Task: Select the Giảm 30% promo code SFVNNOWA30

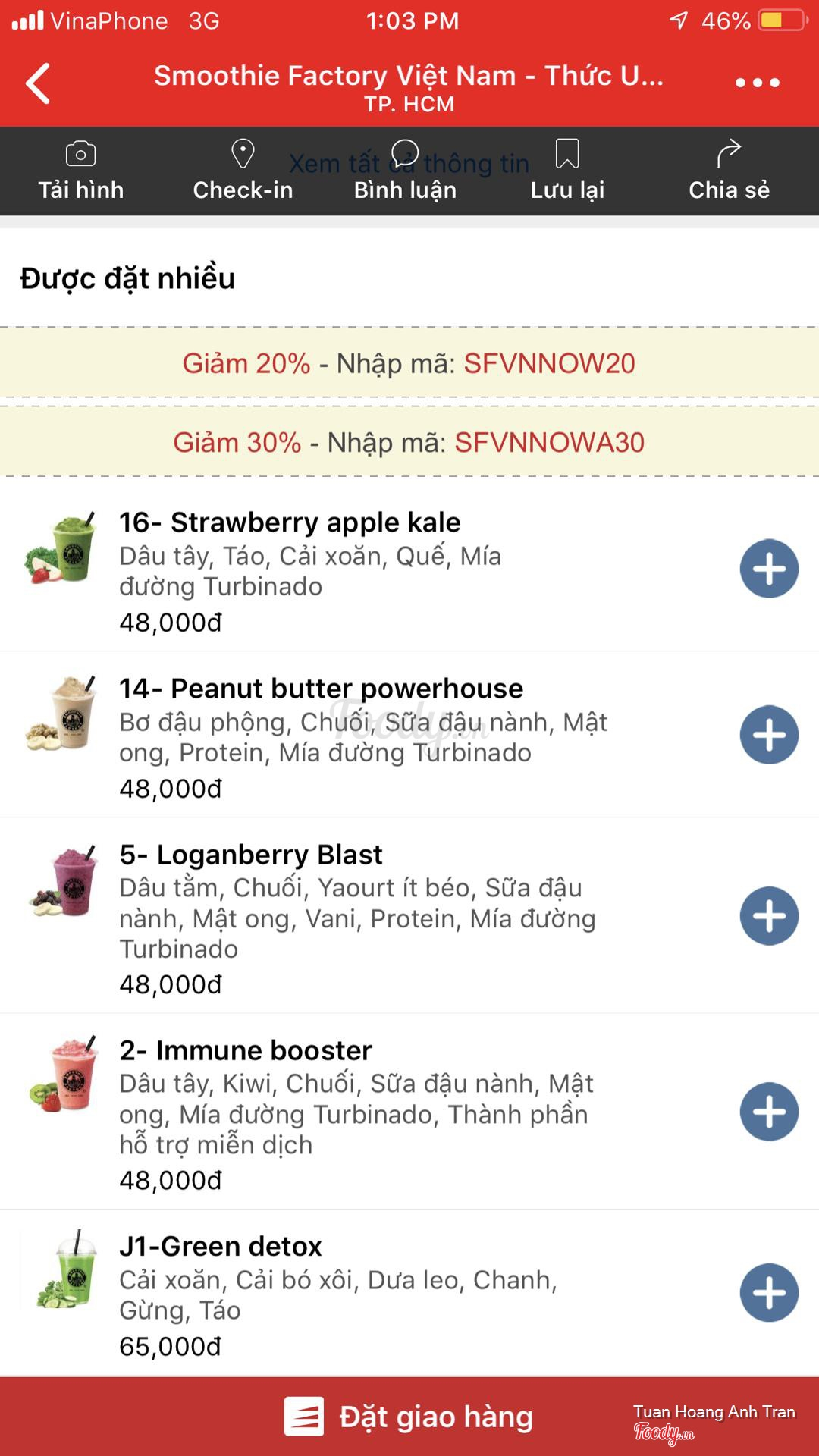Action: [x=409, y=443]
